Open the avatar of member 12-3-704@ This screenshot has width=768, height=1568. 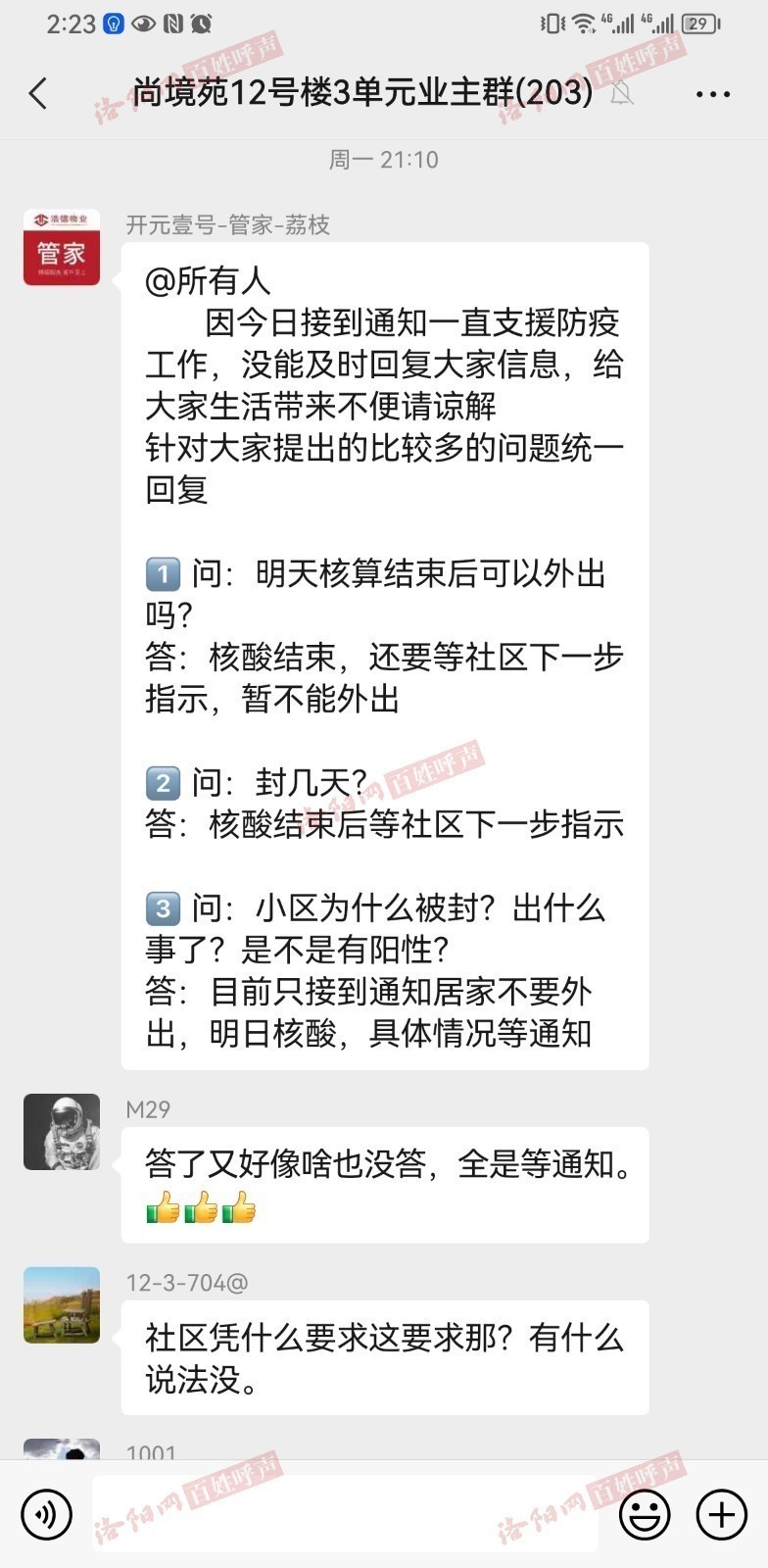coord(62,1305)
